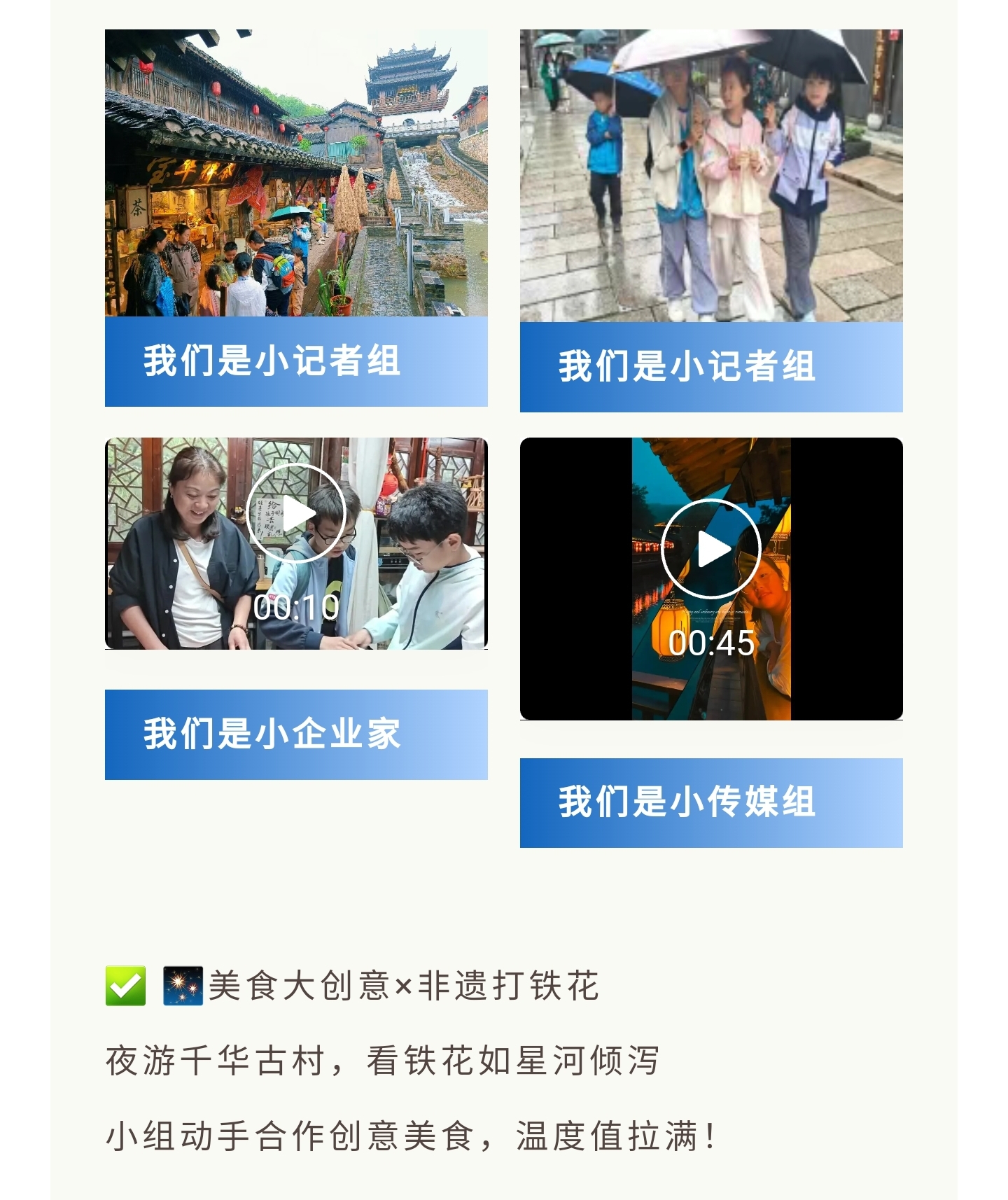Image resolution: width=1008 pixels, height=1200 pixels.
Task: Play the 00:45 video above 我们是小传媒组
Action: tap(711, 549)
